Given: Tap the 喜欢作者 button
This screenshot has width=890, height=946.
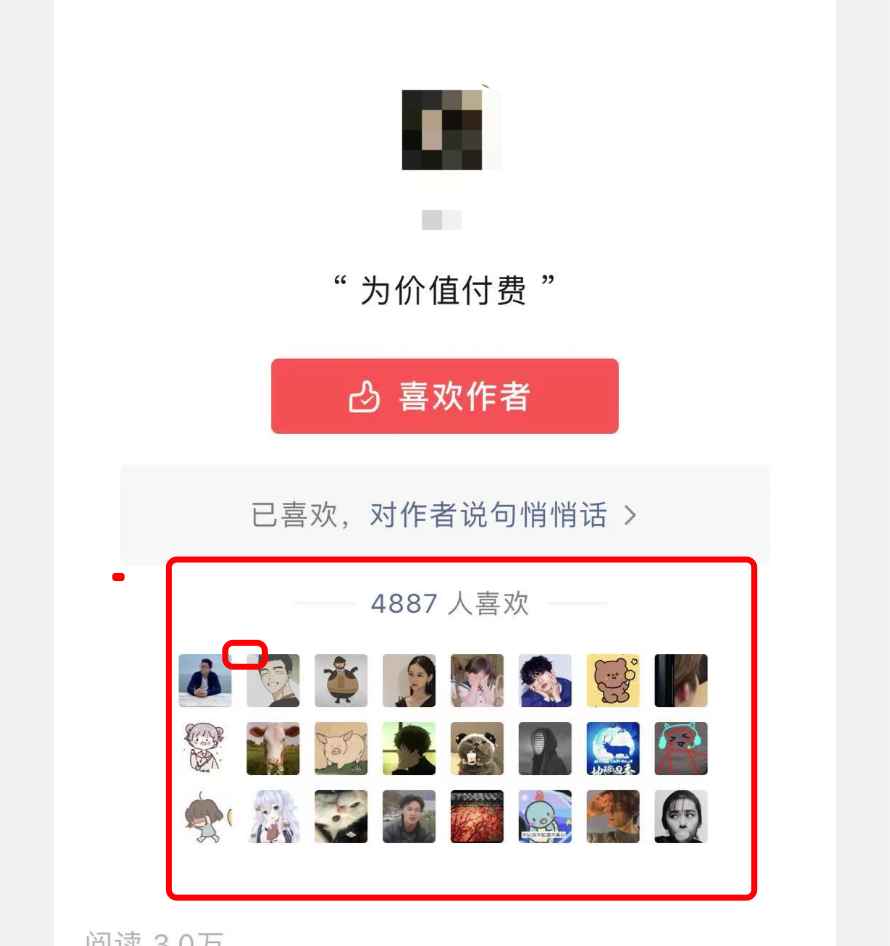Looking at the screenshot, I should [444, 397].
